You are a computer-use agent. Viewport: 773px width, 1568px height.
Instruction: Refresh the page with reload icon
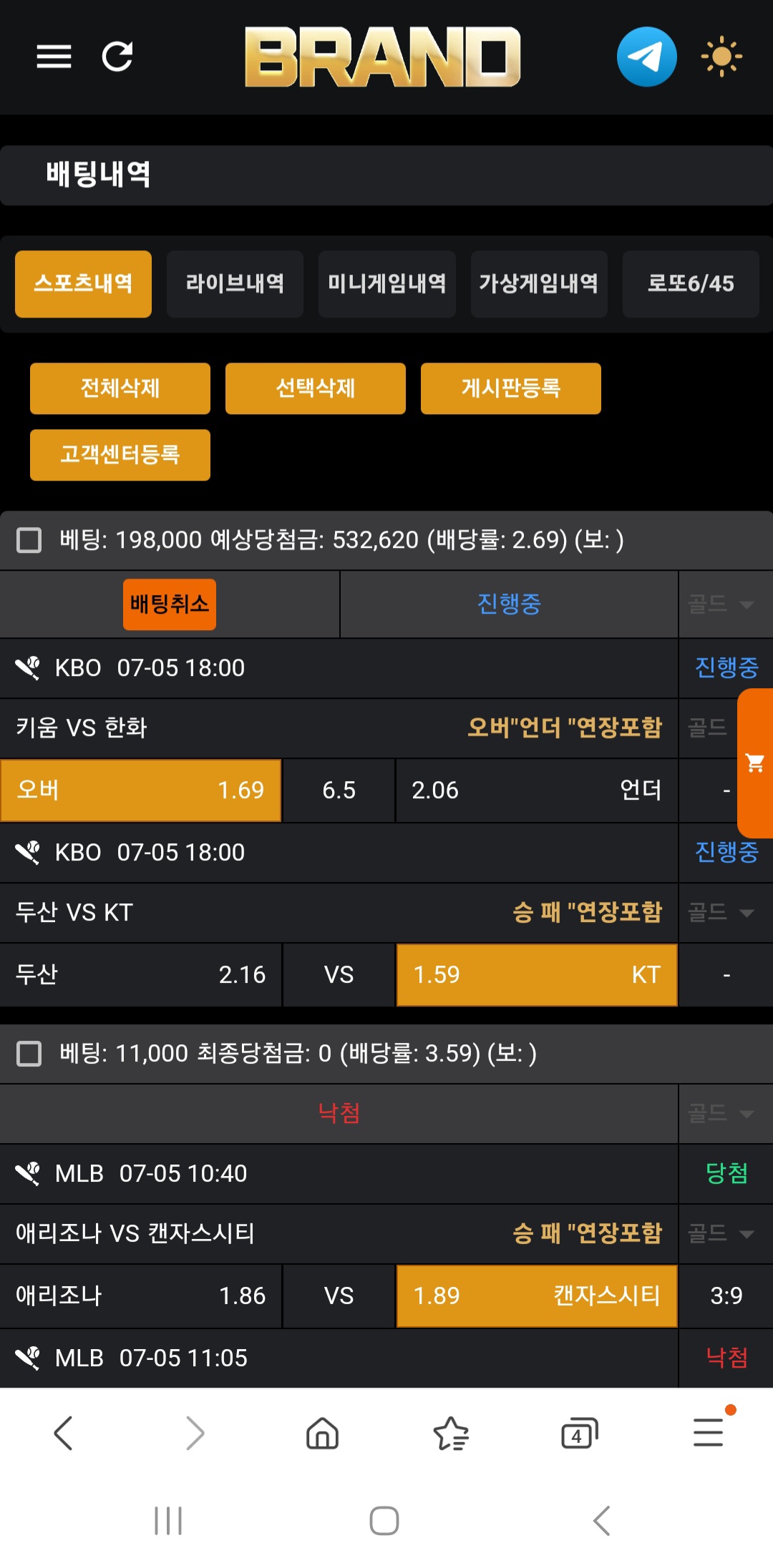(117, 57)
